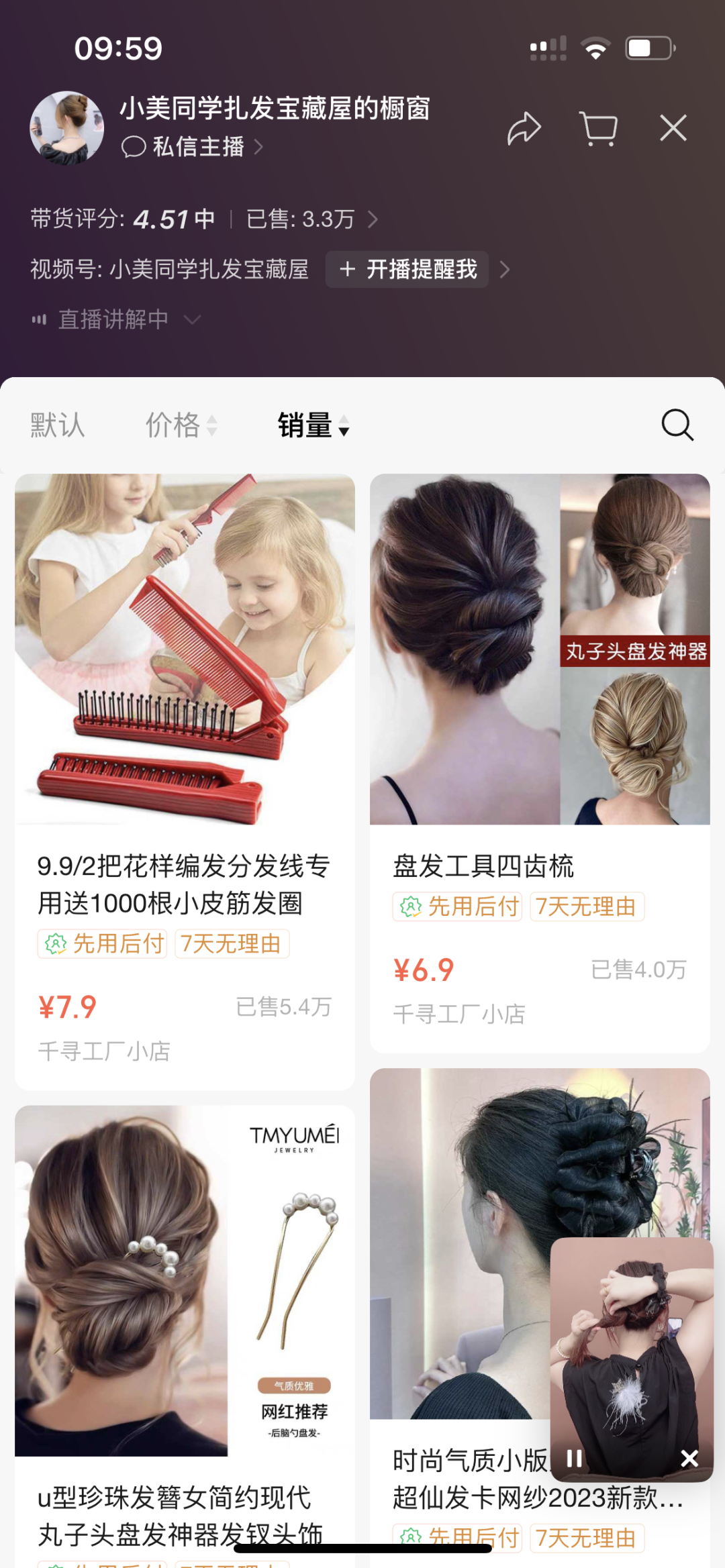The height and width of the screenshot is (1568, 725).
Task: Share this shop window
Action: (524, 128)
